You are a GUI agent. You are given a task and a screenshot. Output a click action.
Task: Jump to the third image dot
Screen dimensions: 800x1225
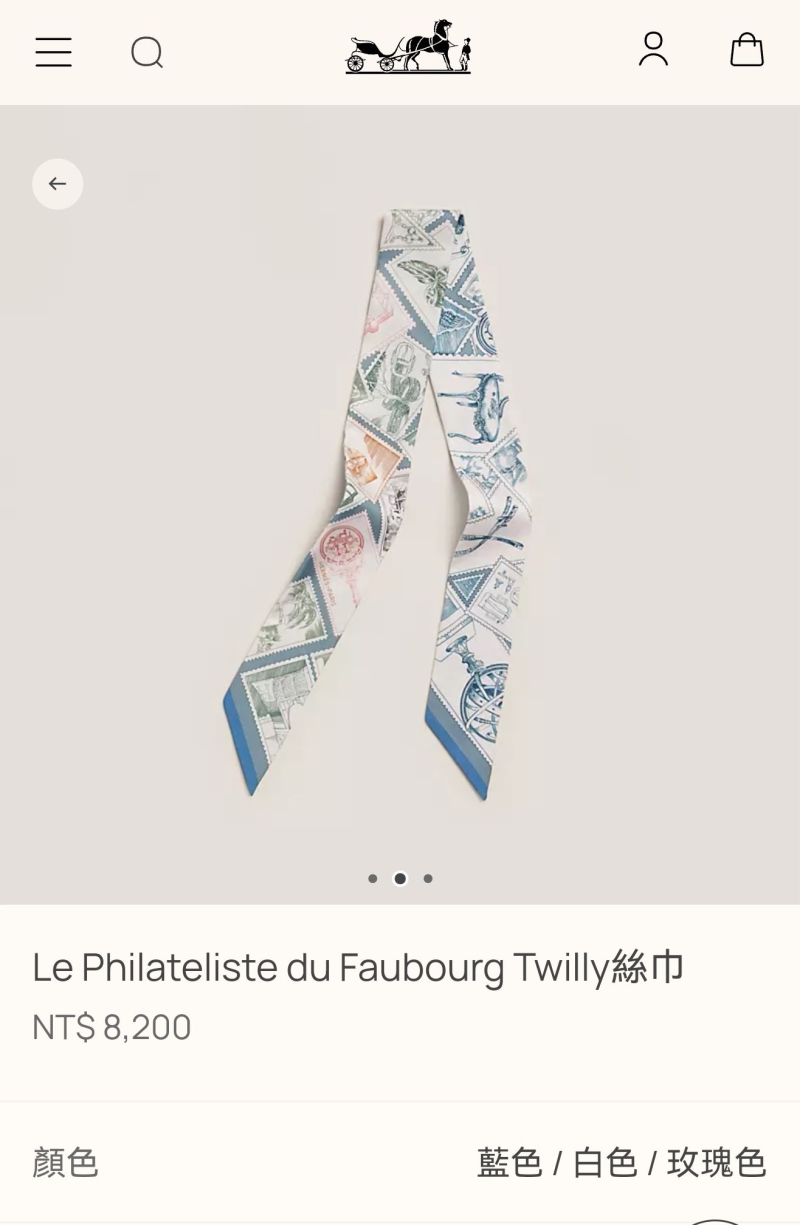[428, 879]
